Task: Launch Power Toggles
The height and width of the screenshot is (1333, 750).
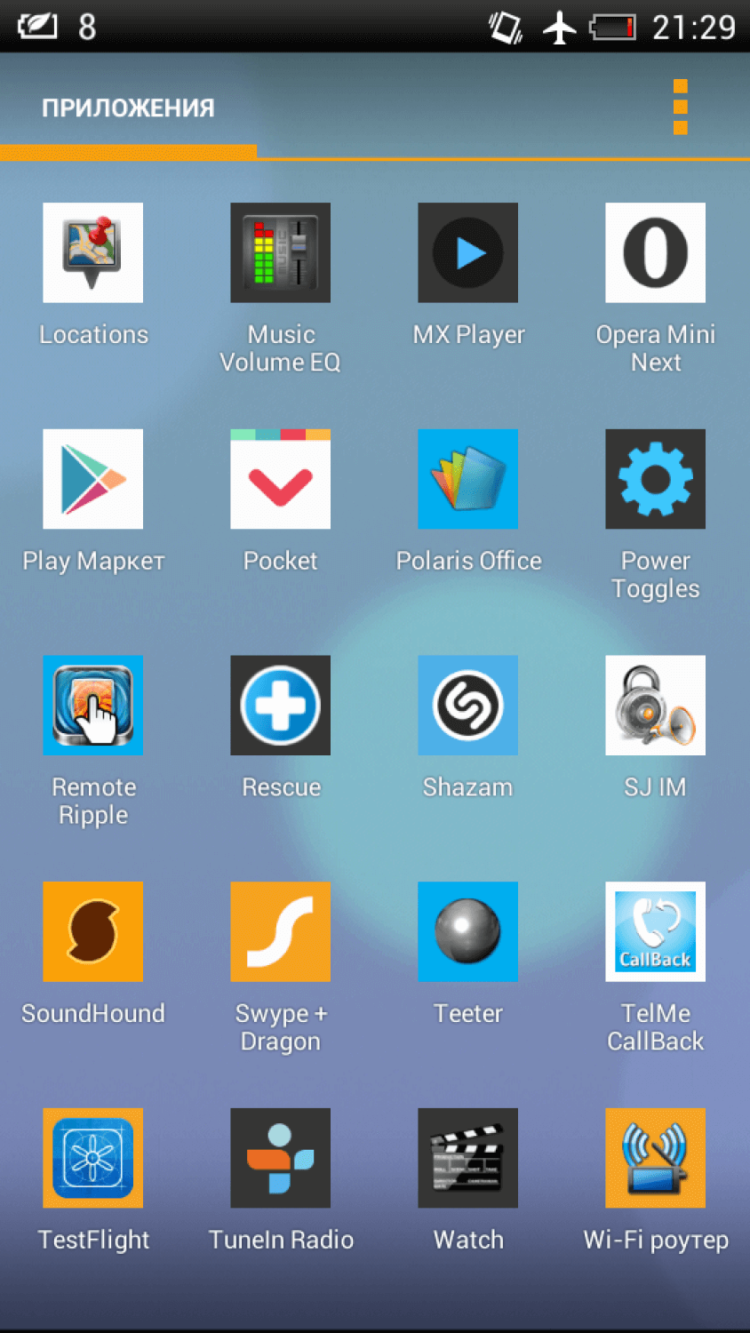Action: point(655,479)
